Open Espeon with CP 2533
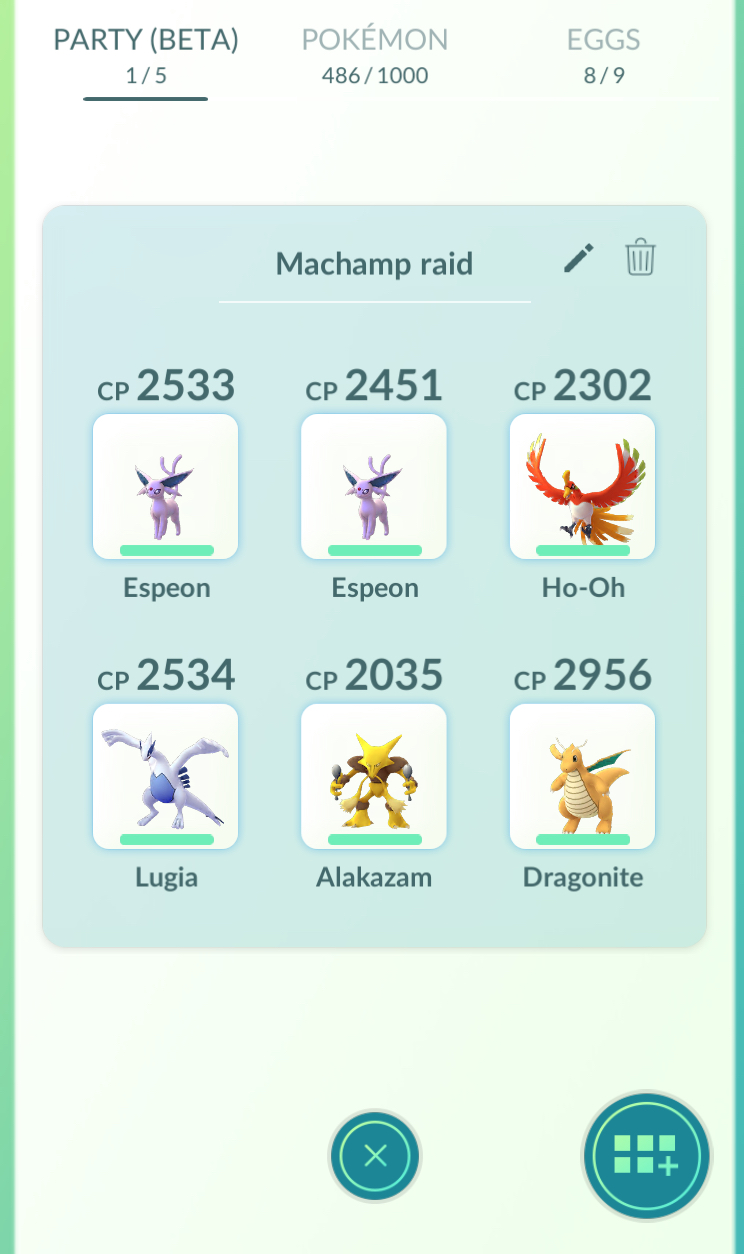 point(165,486)
